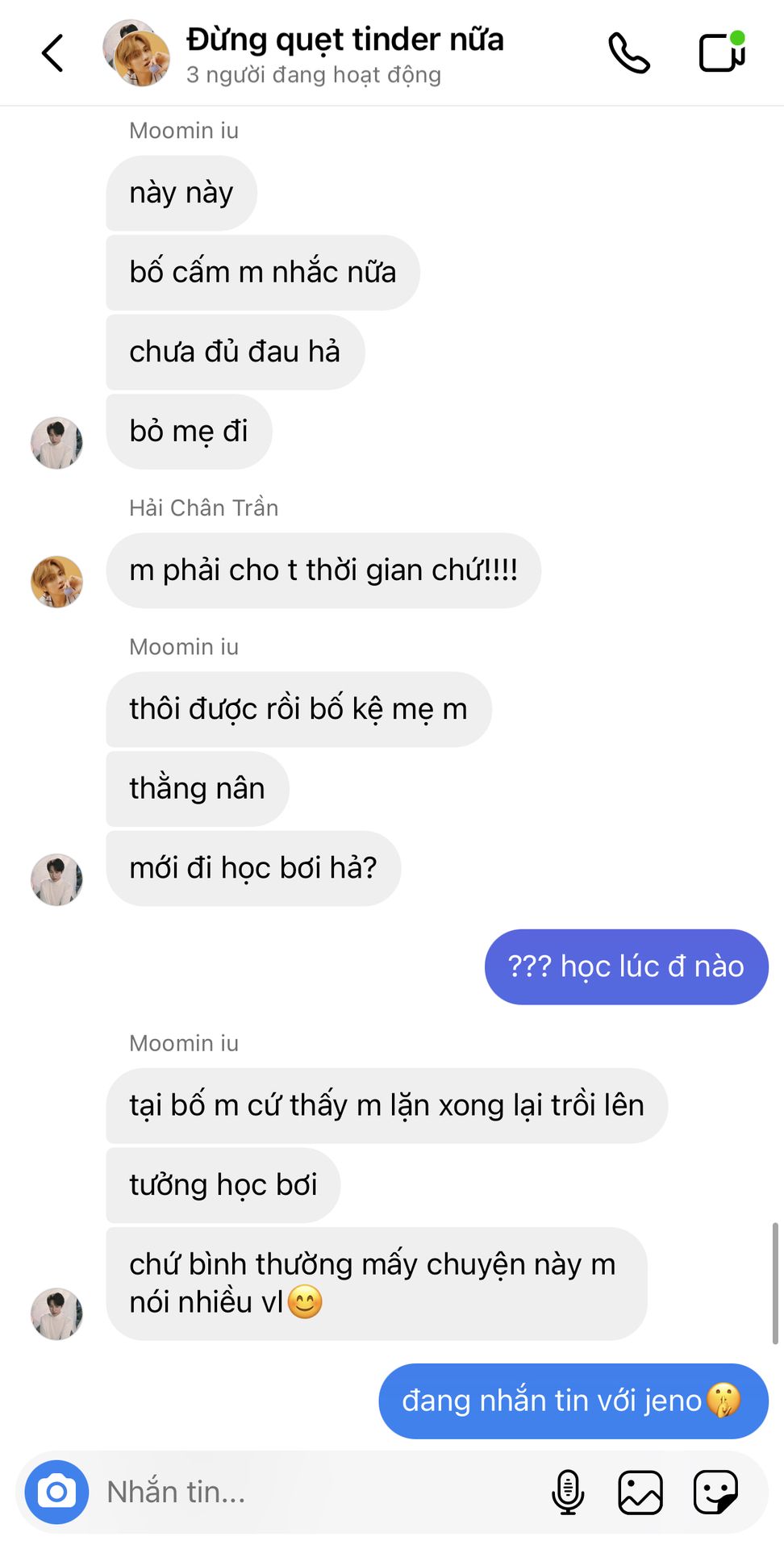This screenshot has height=1549, width=784.
Task: Start a video call with the group
Action: [721, 52]
